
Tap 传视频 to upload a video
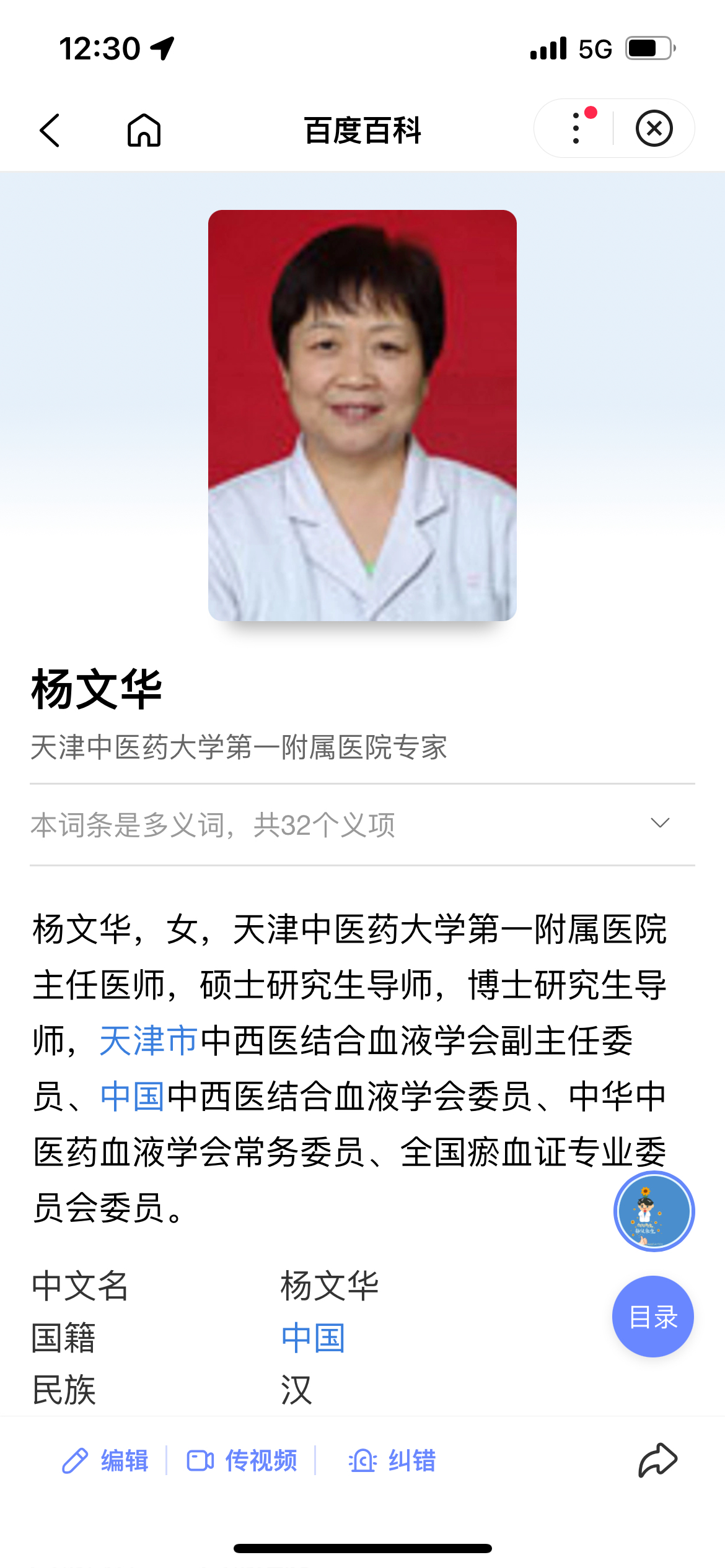pyautogui.click(x=242, y=1460)
